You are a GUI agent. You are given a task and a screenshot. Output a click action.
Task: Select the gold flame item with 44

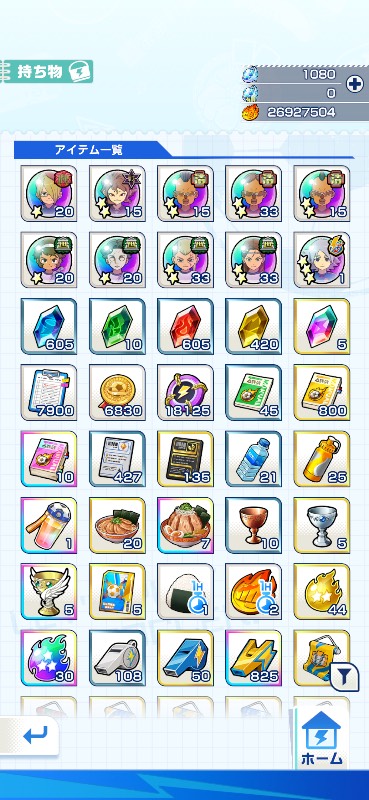pos(322,592)
